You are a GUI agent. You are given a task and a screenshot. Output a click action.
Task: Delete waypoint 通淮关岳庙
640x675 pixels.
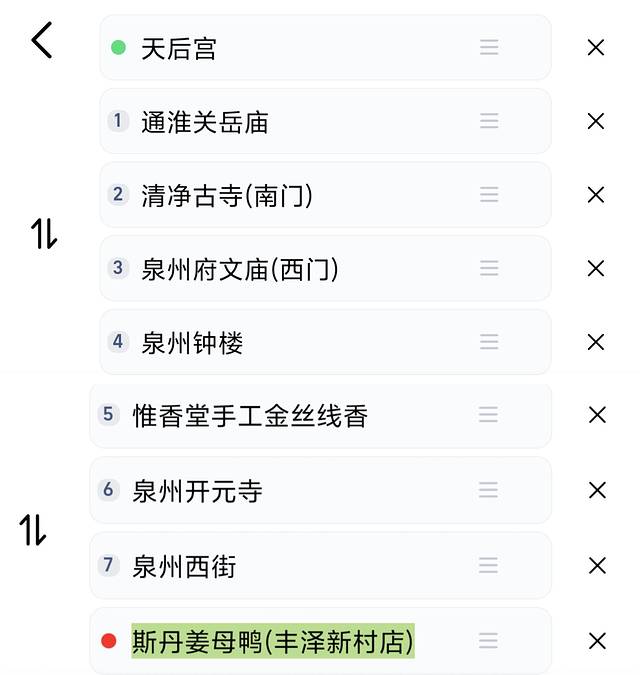click(596, 121)
